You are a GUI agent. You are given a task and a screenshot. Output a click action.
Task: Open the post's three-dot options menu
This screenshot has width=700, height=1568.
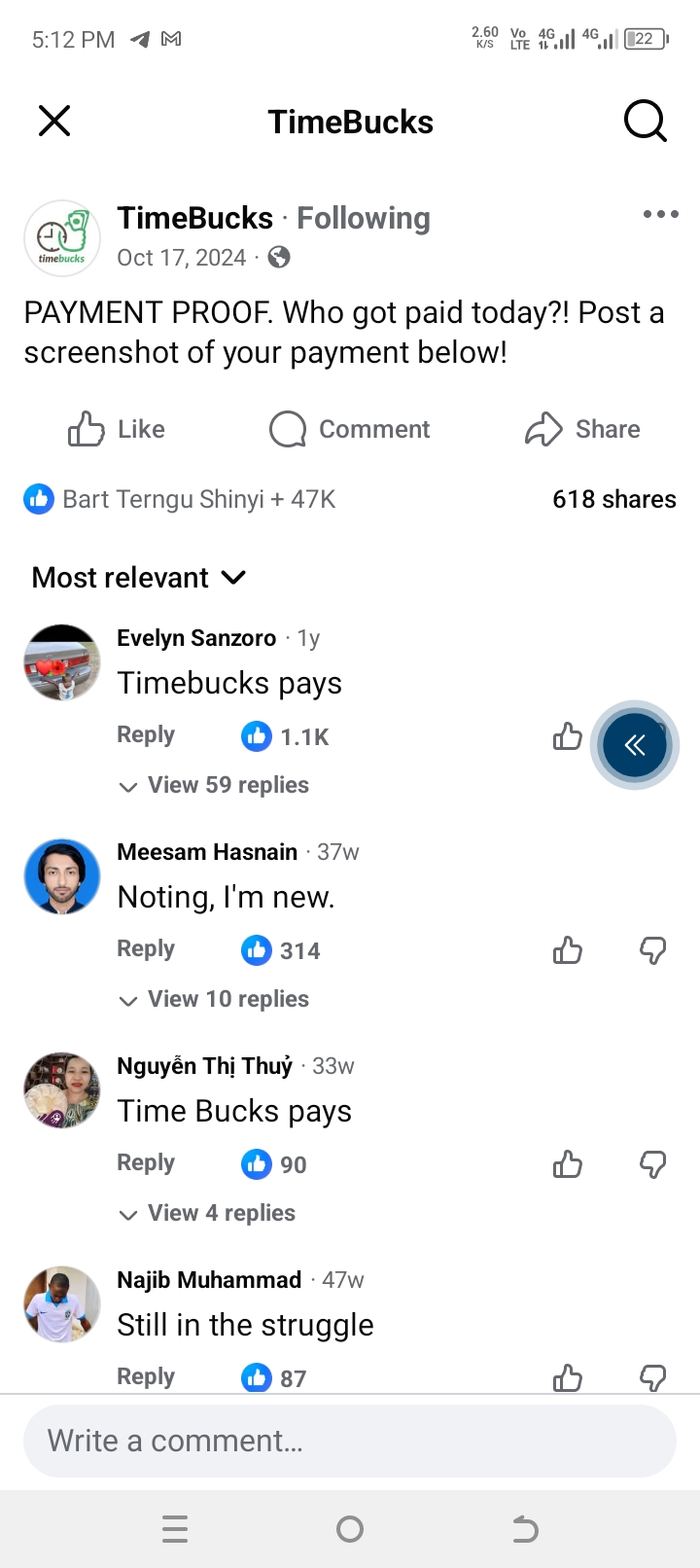660,214
